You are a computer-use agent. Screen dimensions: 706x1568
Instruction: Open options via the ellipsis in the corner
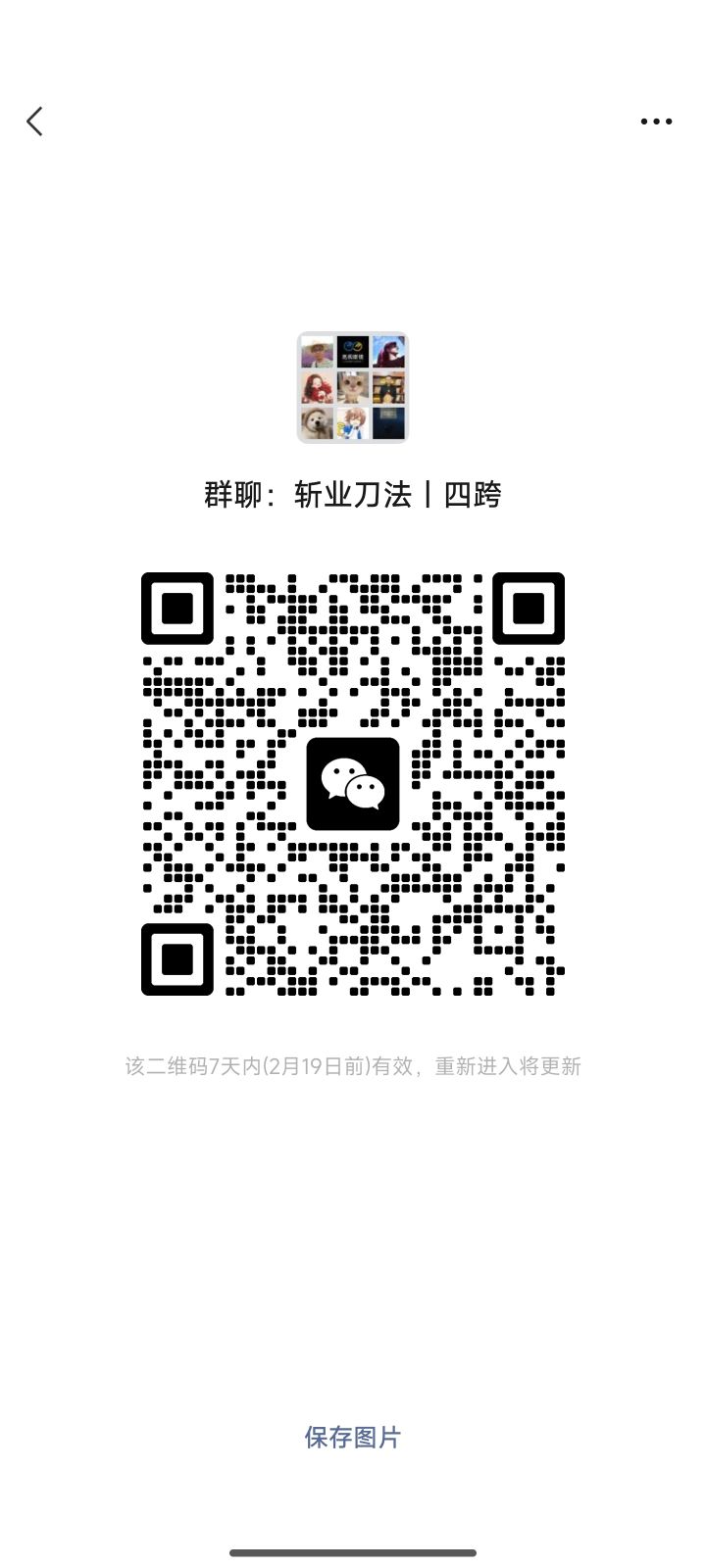(x=656, y=122)
